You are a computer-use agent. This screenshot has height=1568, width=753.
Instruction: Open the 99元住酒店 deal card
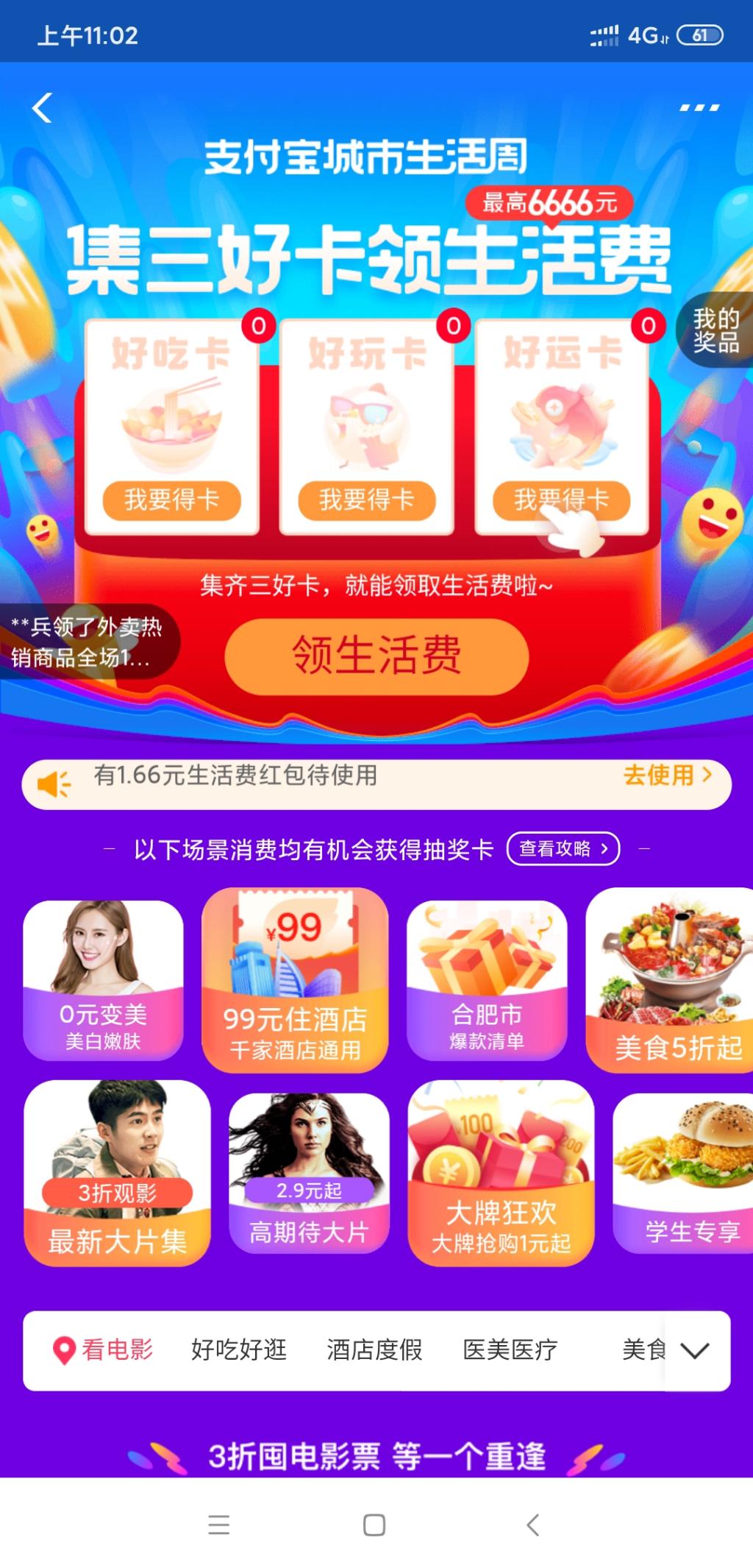click(295, 980)
